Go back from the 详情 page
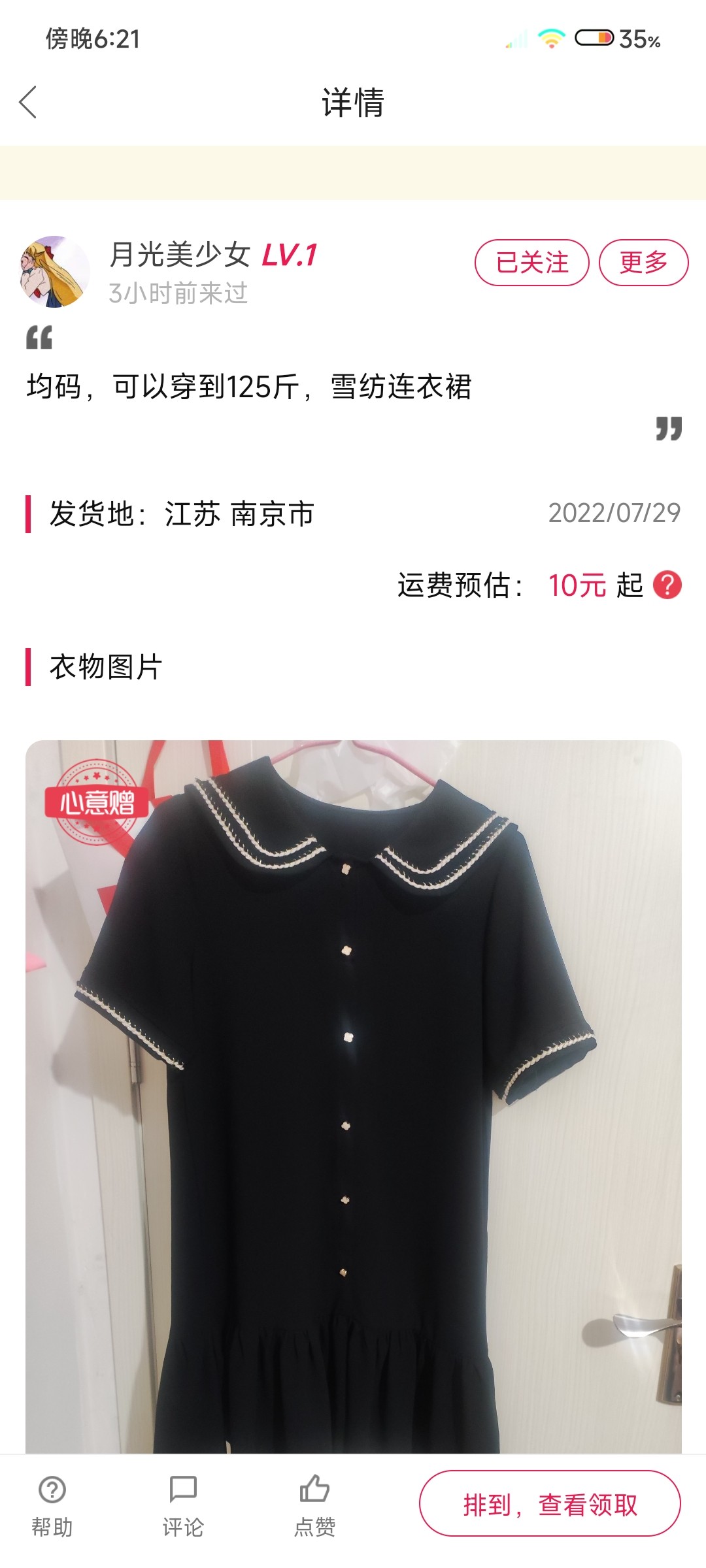 coord(28,103)
